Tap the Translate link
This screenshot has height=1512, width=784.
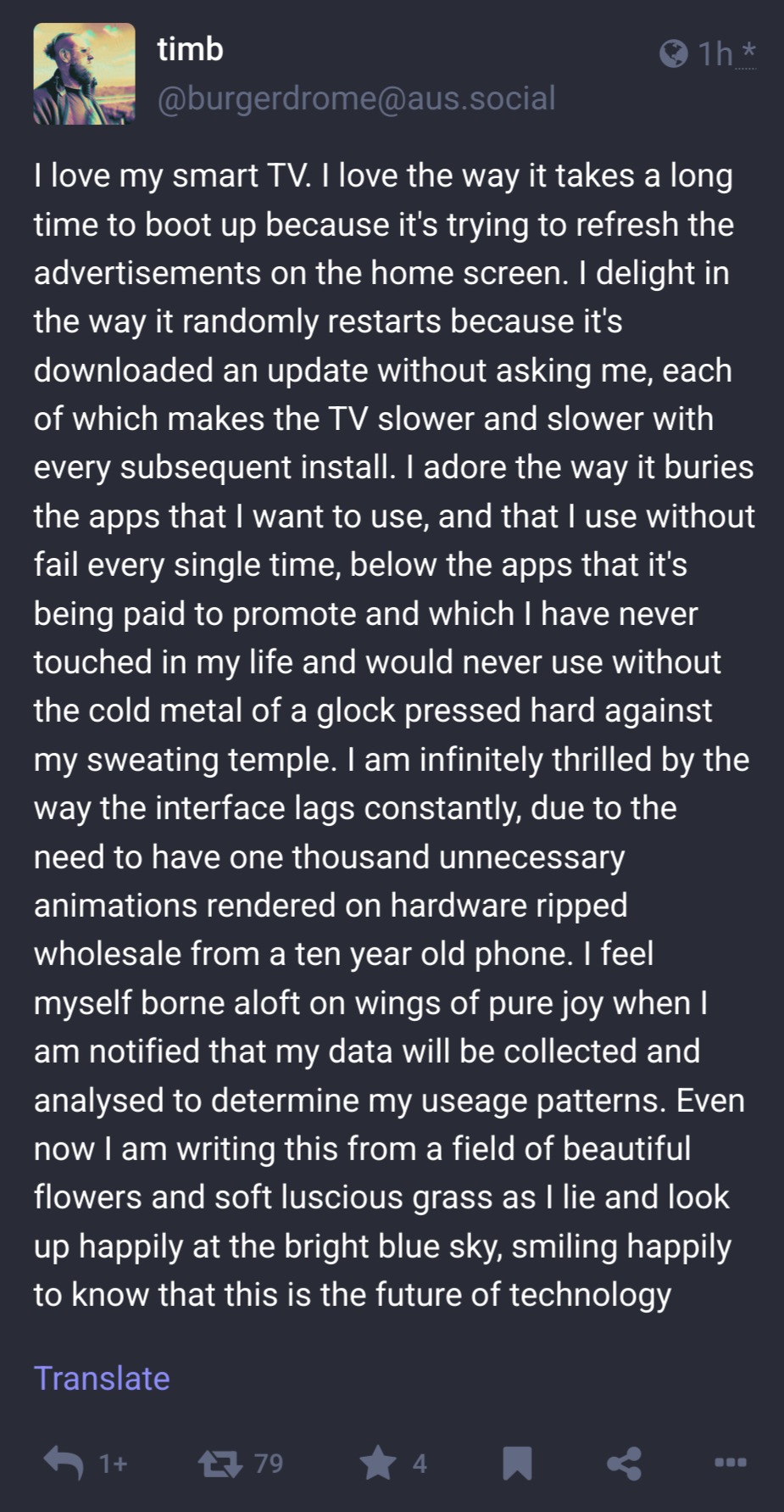(102, 1378)
